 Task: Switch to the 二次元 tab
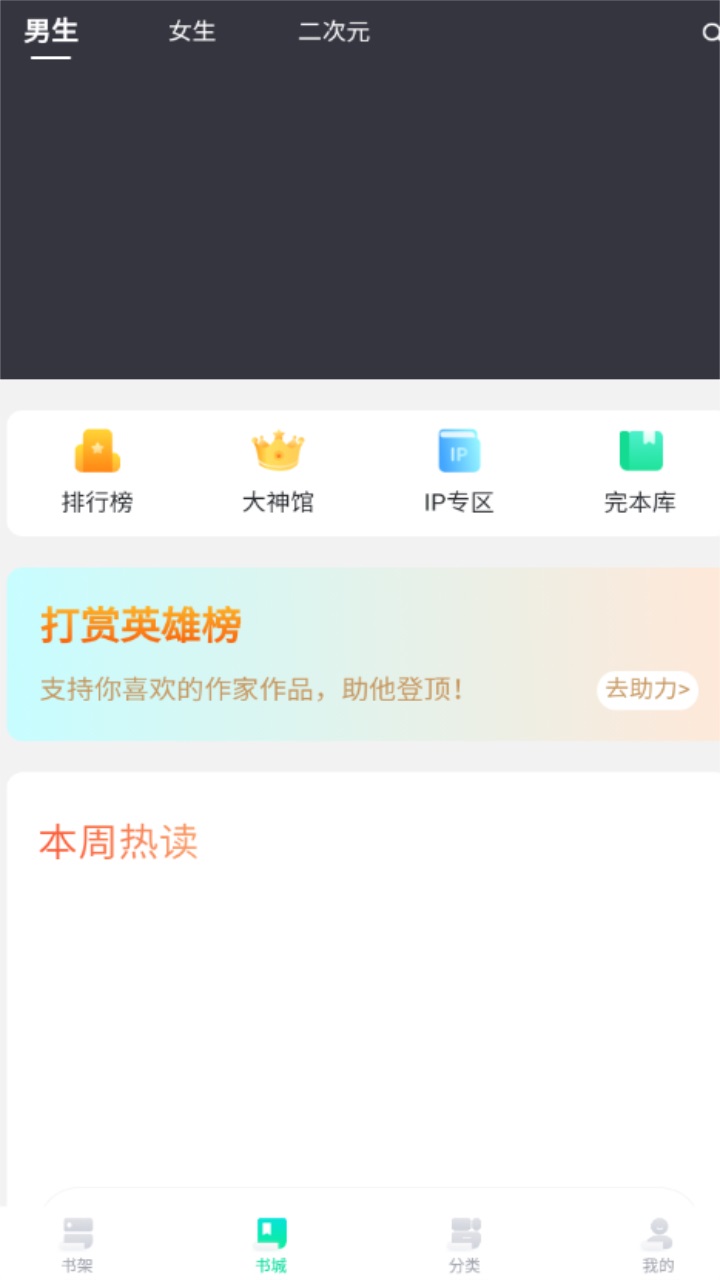click(x=332, y=32)
